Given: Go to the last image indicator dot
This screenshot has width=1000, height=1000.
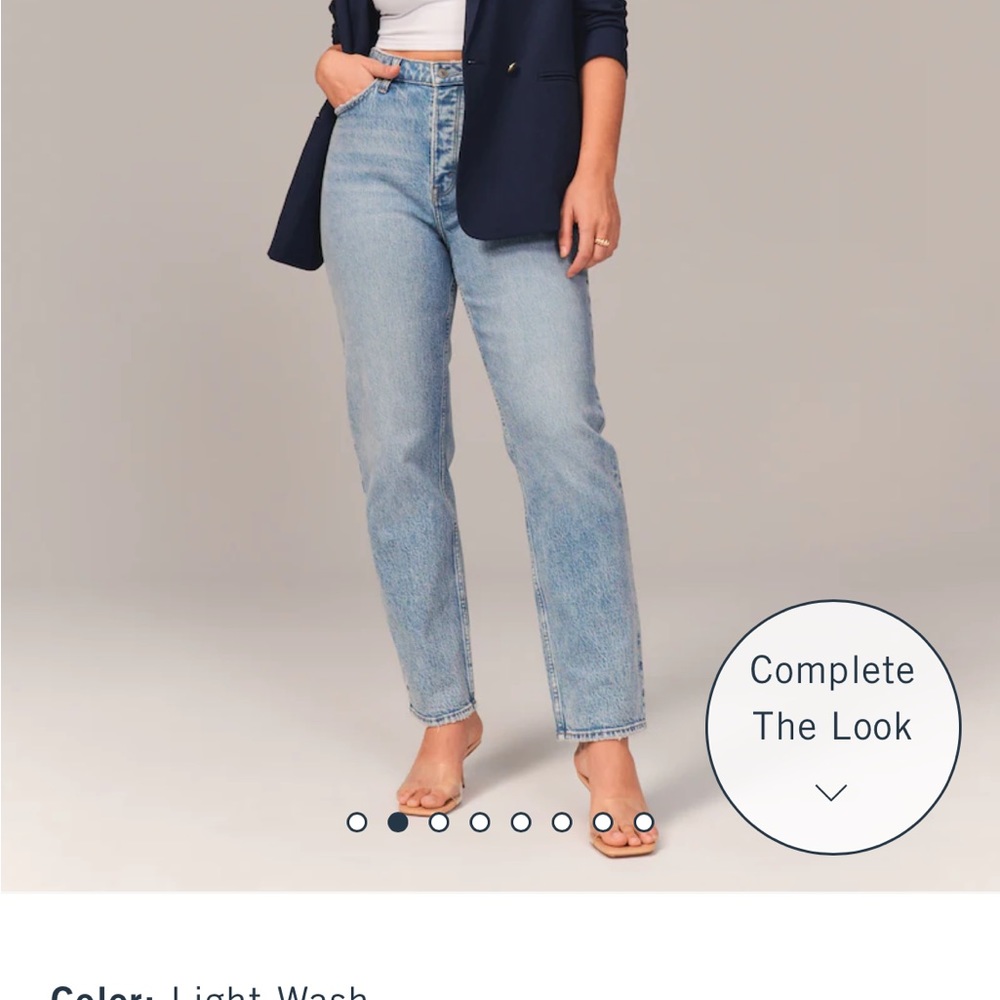Looking at the screenshot, I should pos(644,822).
